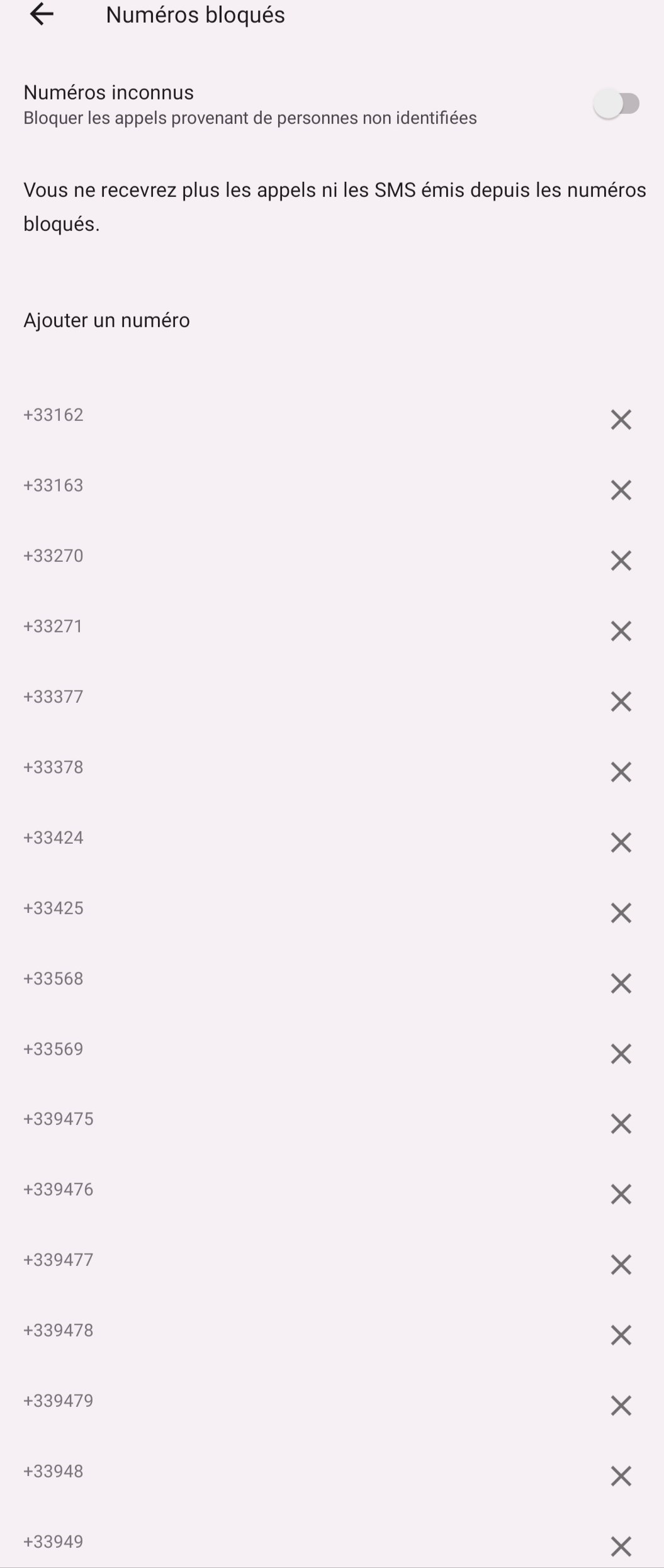Unblock the number +339478
The height and width of the screenshot is (1568, 664).
[621, 1335]
